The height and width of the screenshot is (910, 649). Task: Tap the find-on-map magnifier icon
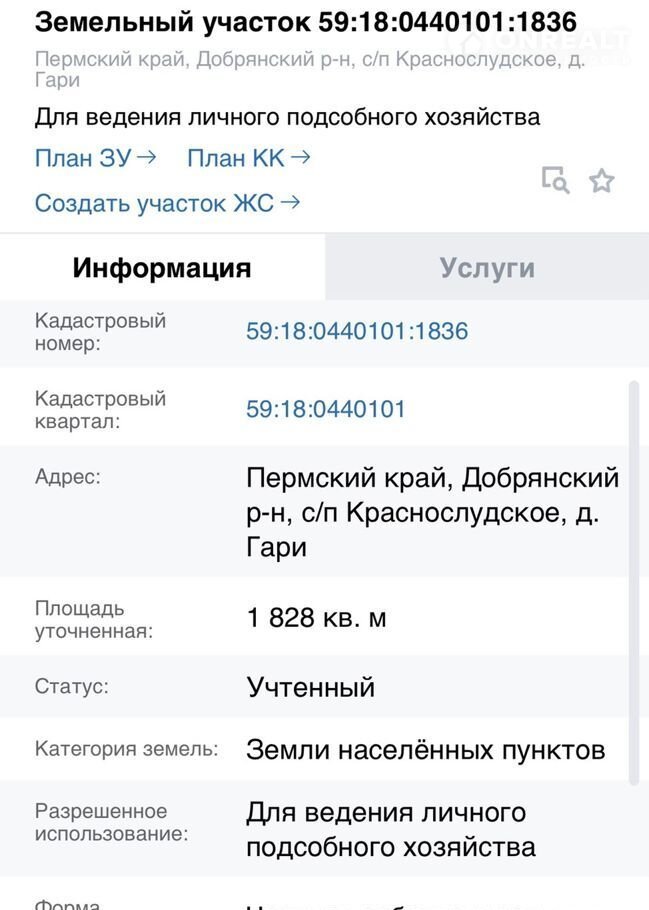(x=555, y=180)
